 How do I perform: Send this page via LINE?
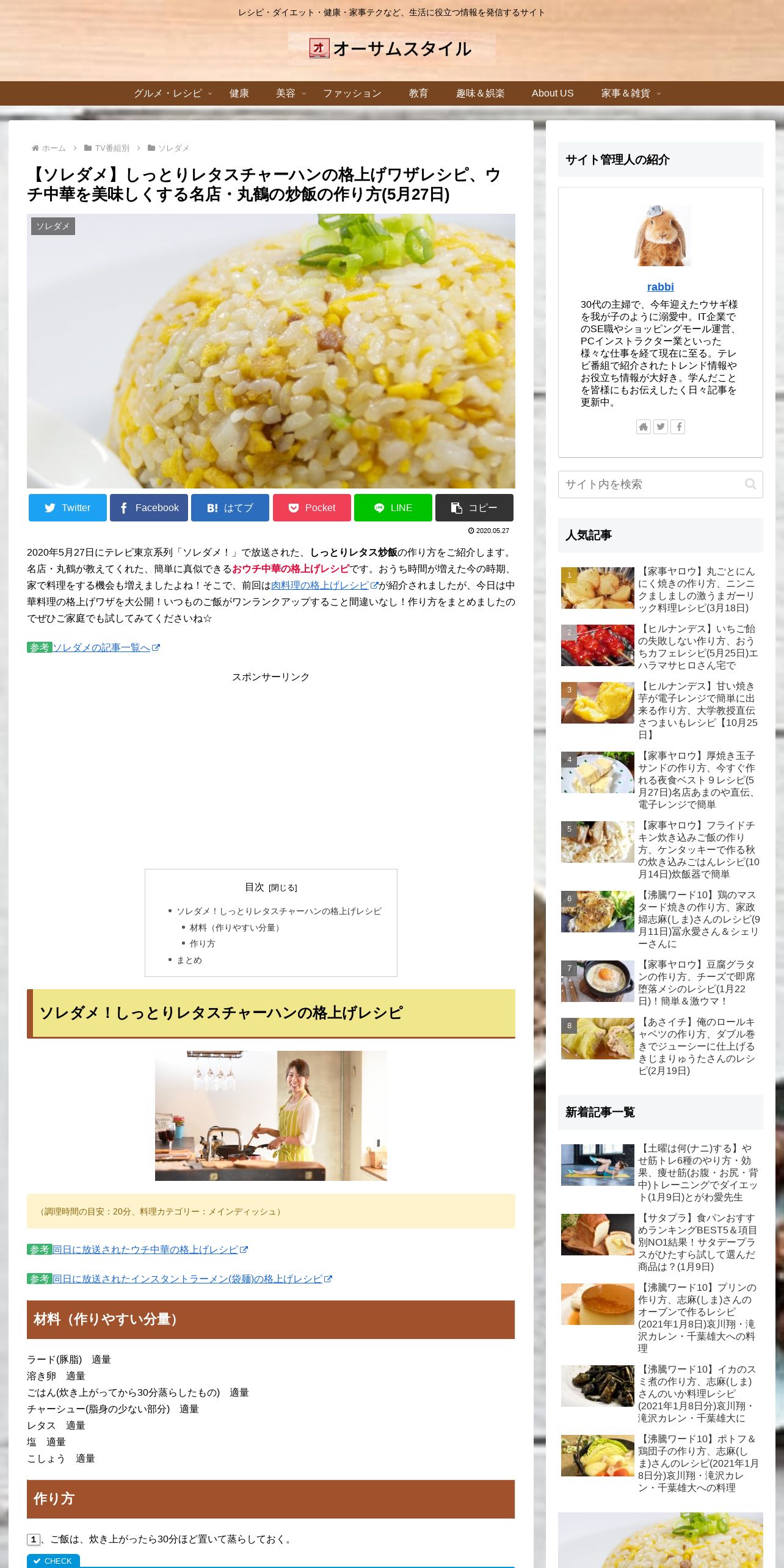click(x=393, y=508)
